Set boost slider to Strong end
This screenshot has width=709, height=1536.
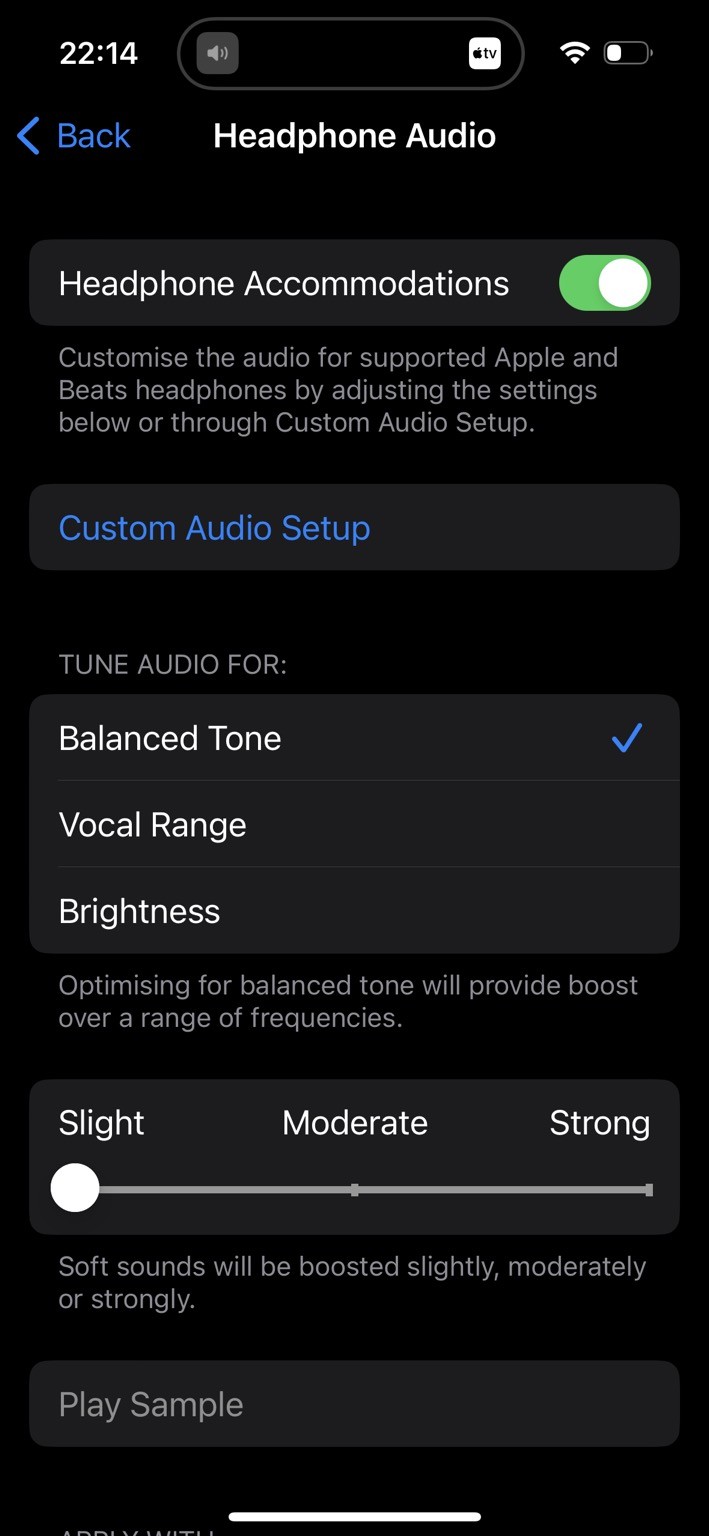(x=649, y=1190)
